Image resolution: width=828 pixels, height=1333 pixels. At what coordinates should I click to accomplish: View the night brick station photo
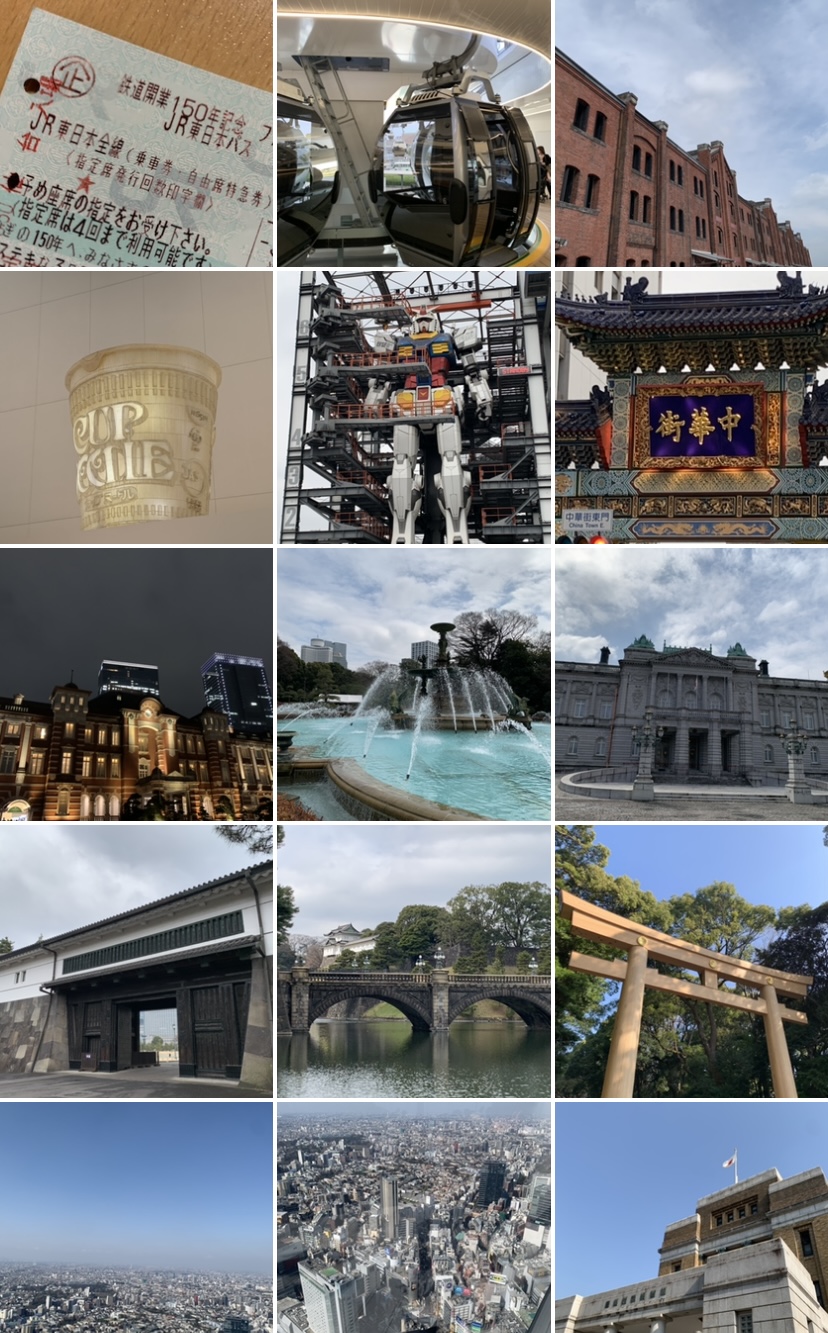tap(136, 684)
